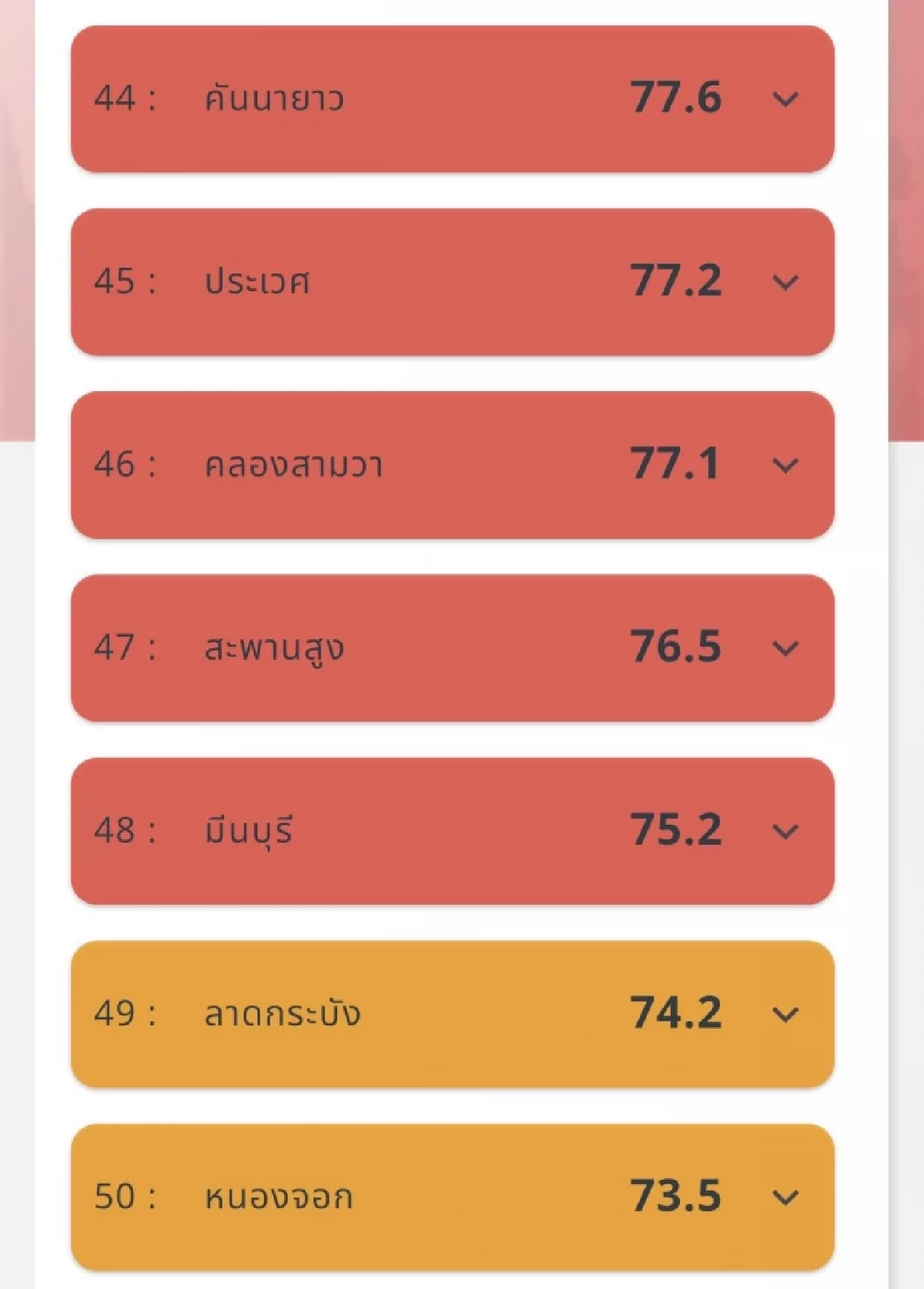Expand the chevron on the สะพานสูง row
This screenshot has height=1289, width=924.
[784, 648]
